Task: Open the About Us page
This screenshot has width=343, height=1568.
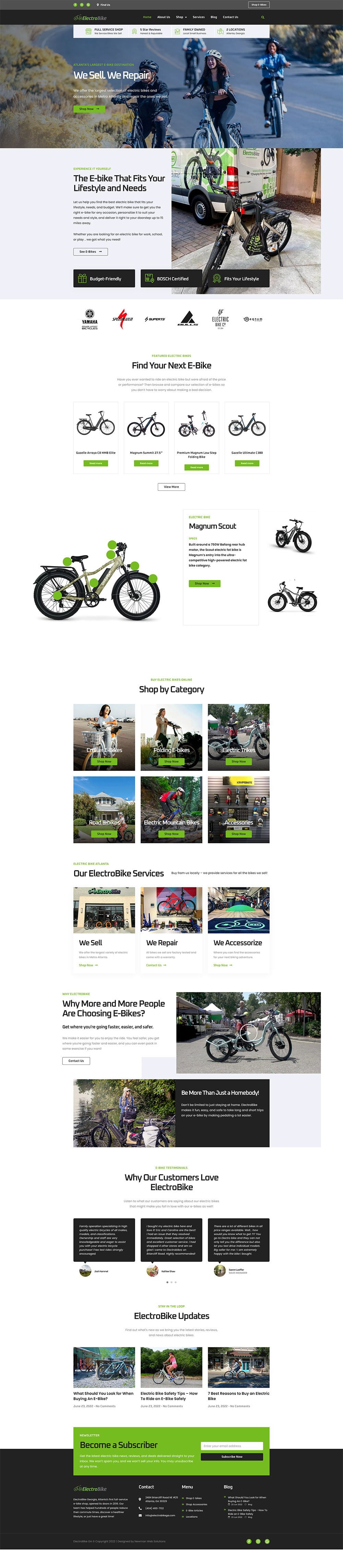Action: point(164,17)
